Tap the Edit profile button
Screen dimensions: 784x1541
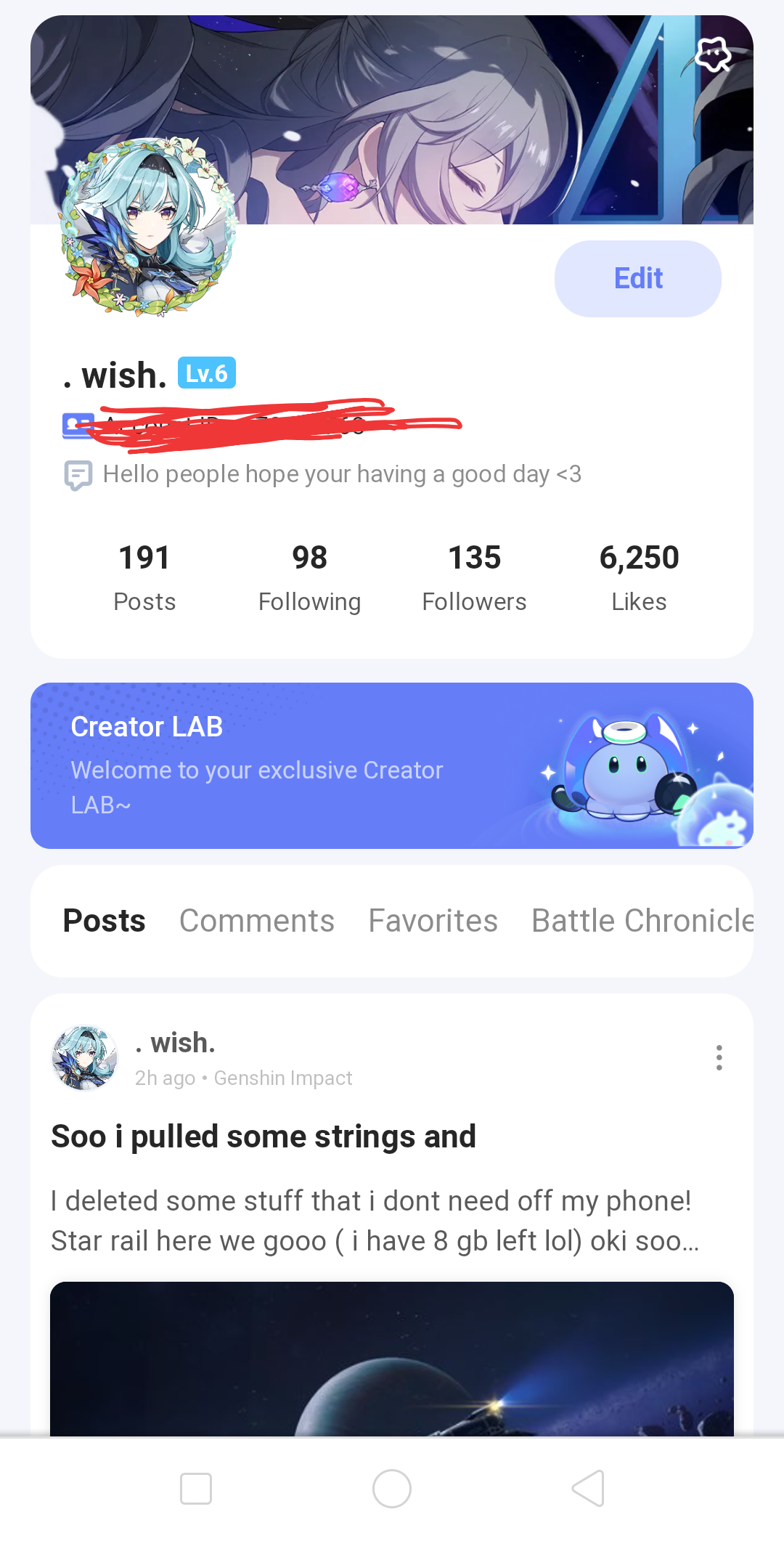coord(637,279)
